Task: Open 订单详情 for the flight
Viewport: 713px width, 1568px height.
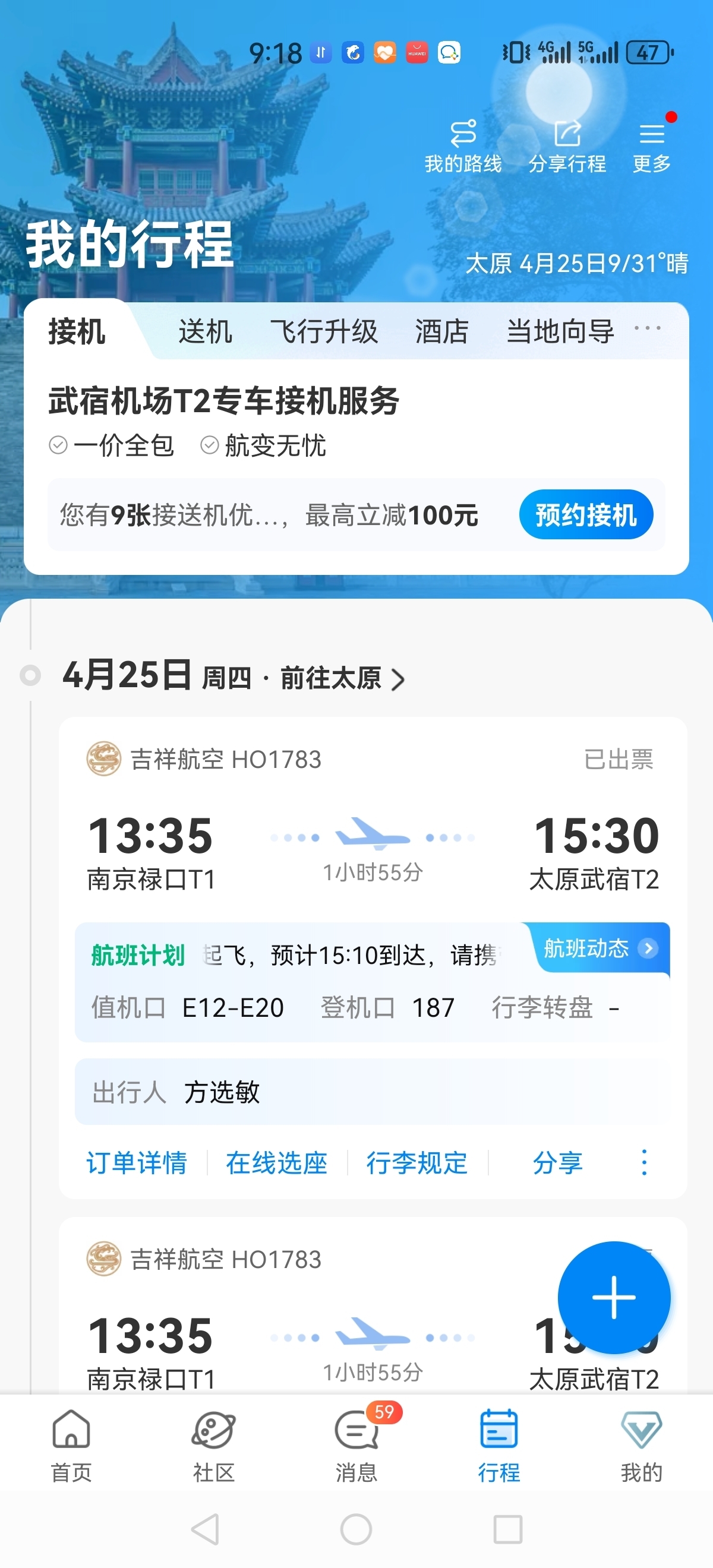Action: click(x=137, y=1162)
